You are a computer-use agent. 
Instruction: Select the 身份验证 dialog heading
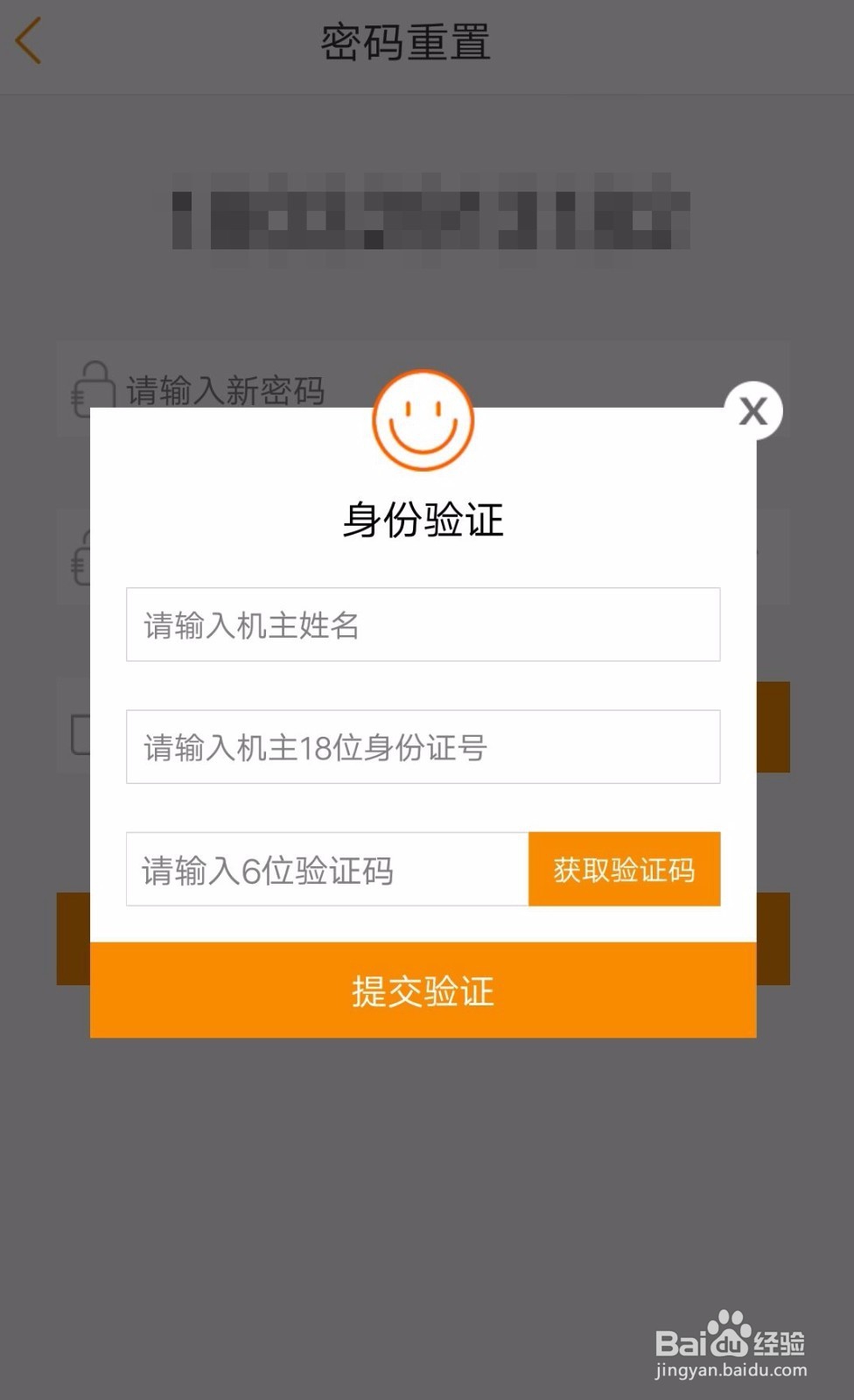[423, 518]
